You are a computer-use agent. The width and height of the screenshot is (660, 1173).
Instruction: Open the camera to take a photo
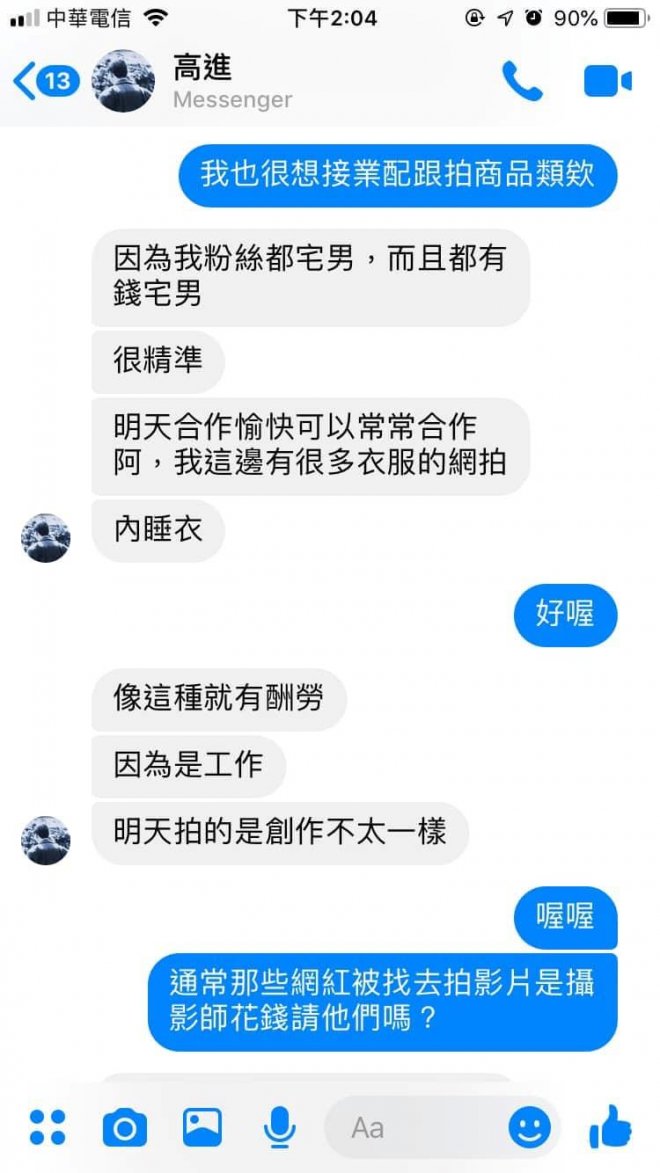[124, 1128]
